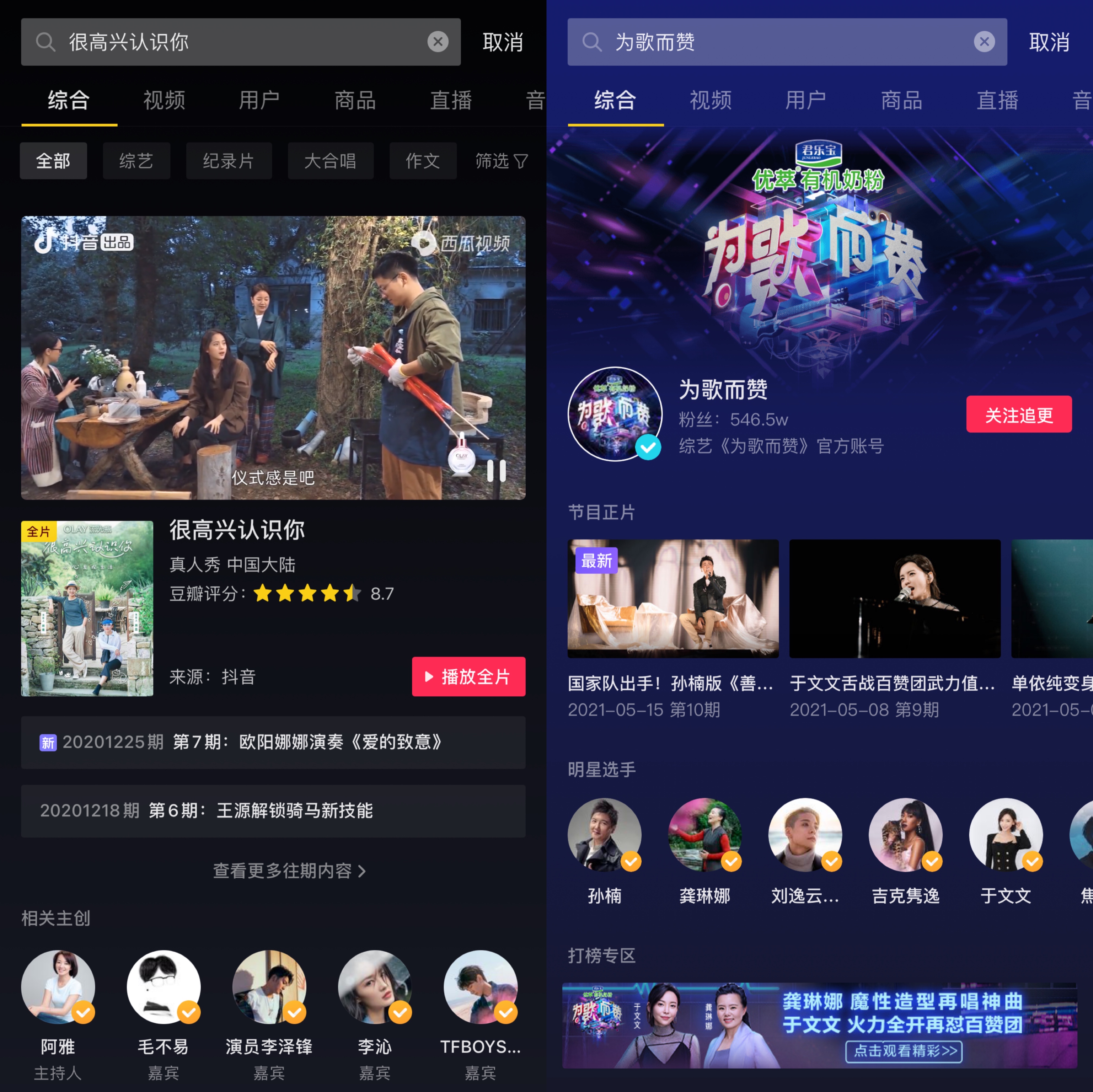The width and height of the screenshot is (1093, 1092).
Task: Follow 为歌而赞 with 关注追更
Action: 1018,415
